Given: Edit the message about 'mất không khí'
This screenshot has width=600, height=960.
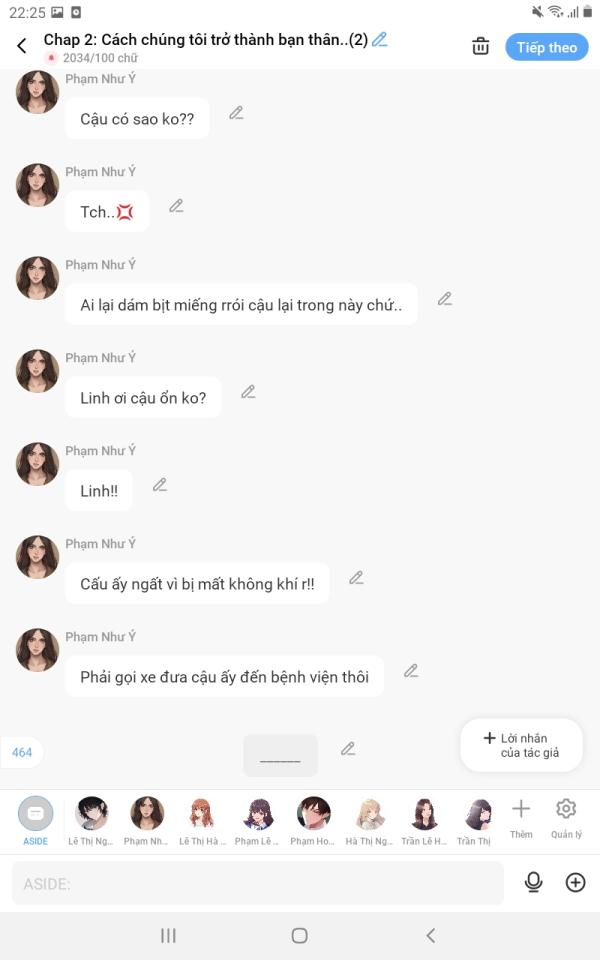Looking at the screenshot, I should [356, 578].
